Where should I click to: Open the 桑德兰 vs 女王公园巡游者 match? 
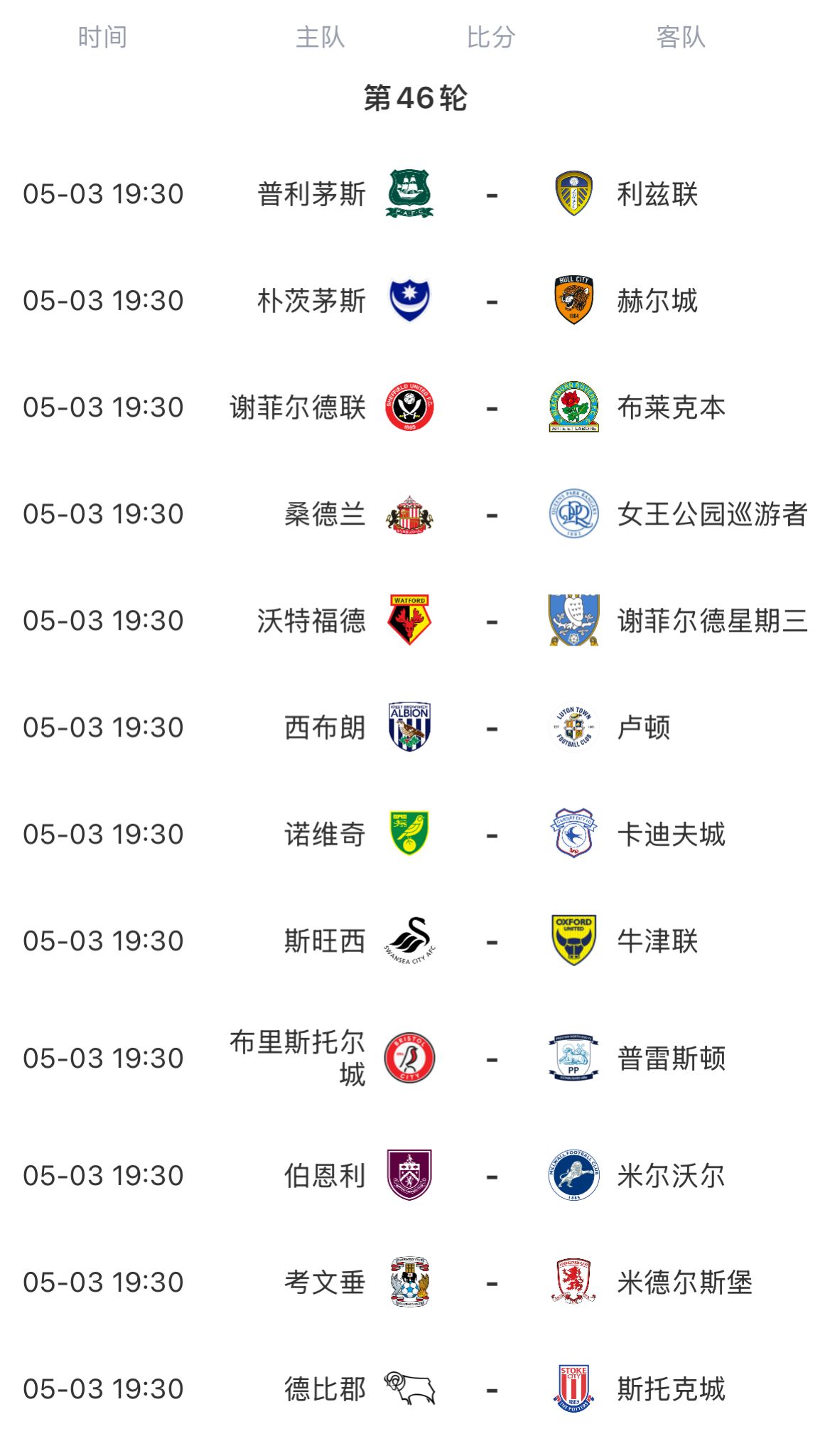pos(490,514)
